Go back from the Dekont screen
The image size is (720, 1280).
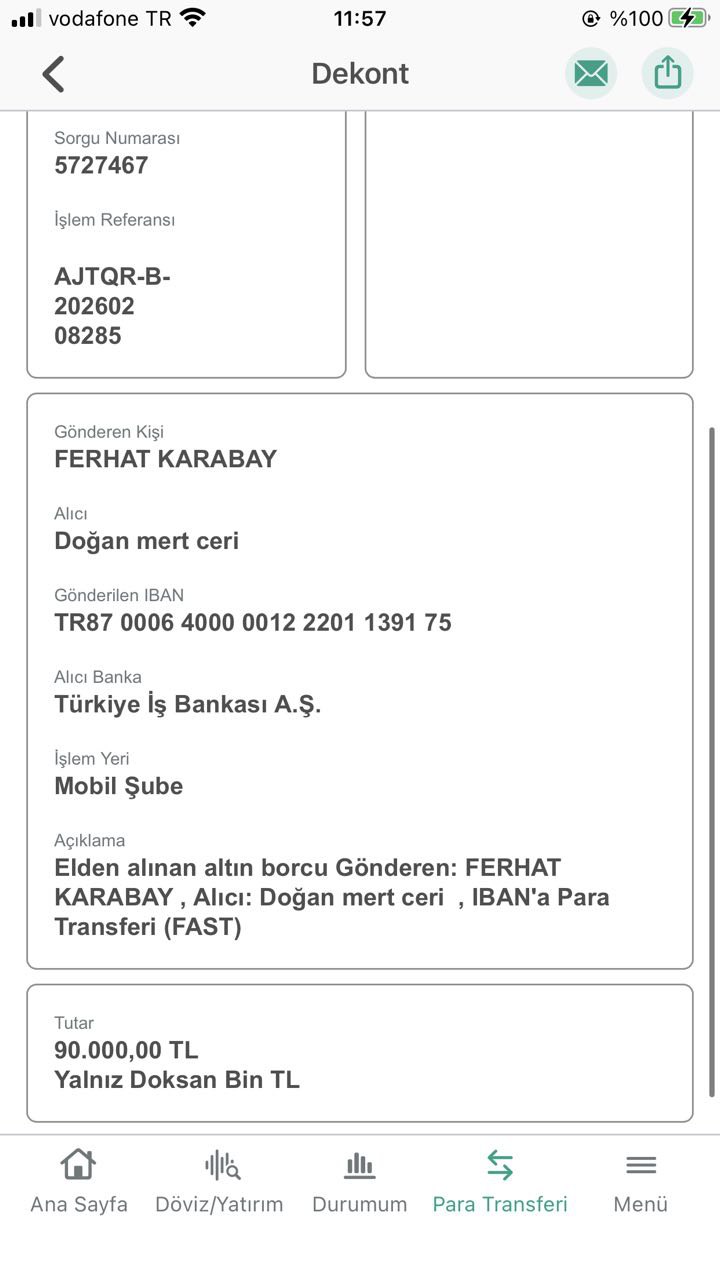53,74
